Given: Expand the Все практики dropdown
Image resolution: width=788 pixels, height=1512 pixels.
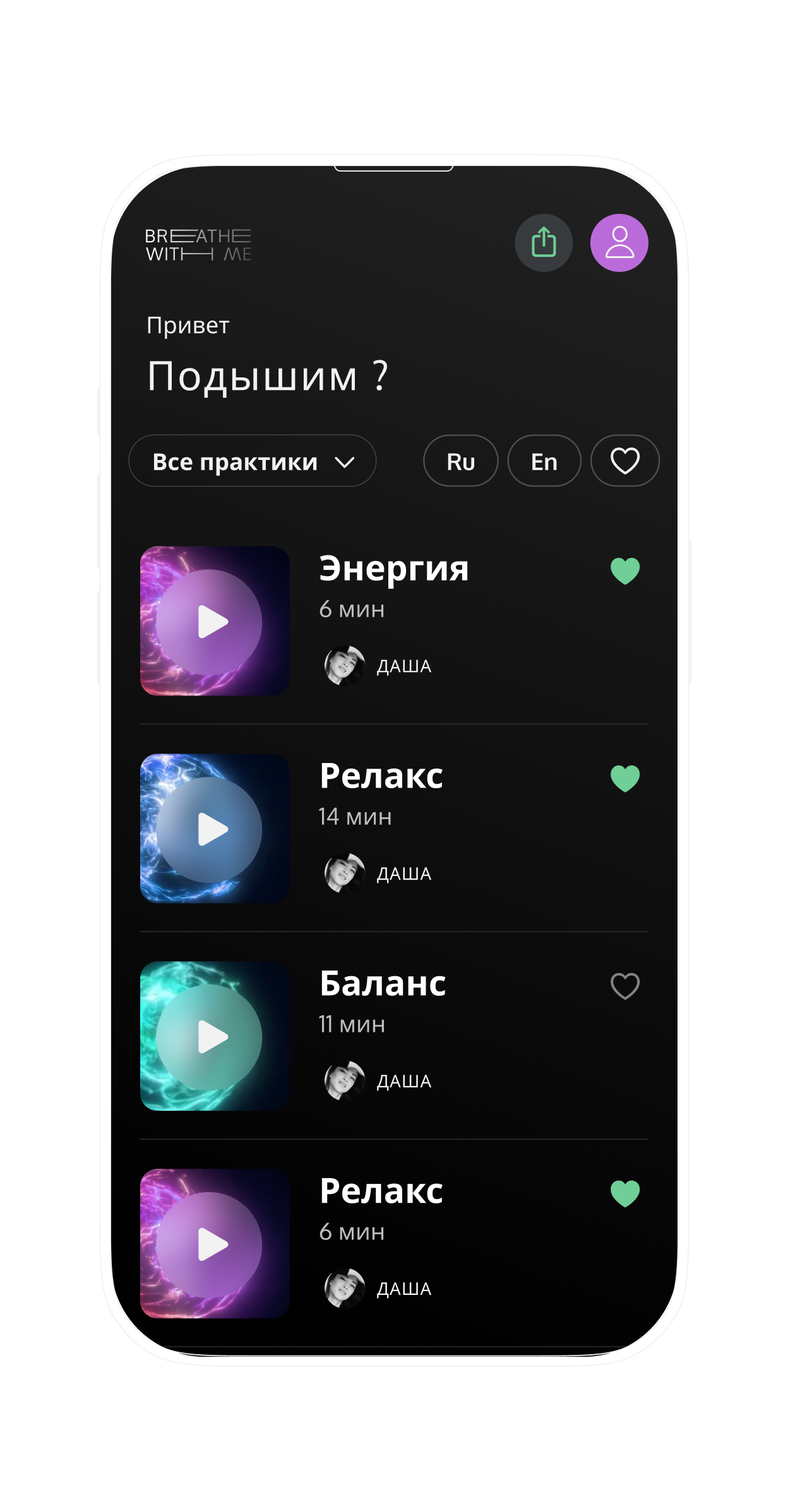Looking at the screenshot, I should point(253,461).
